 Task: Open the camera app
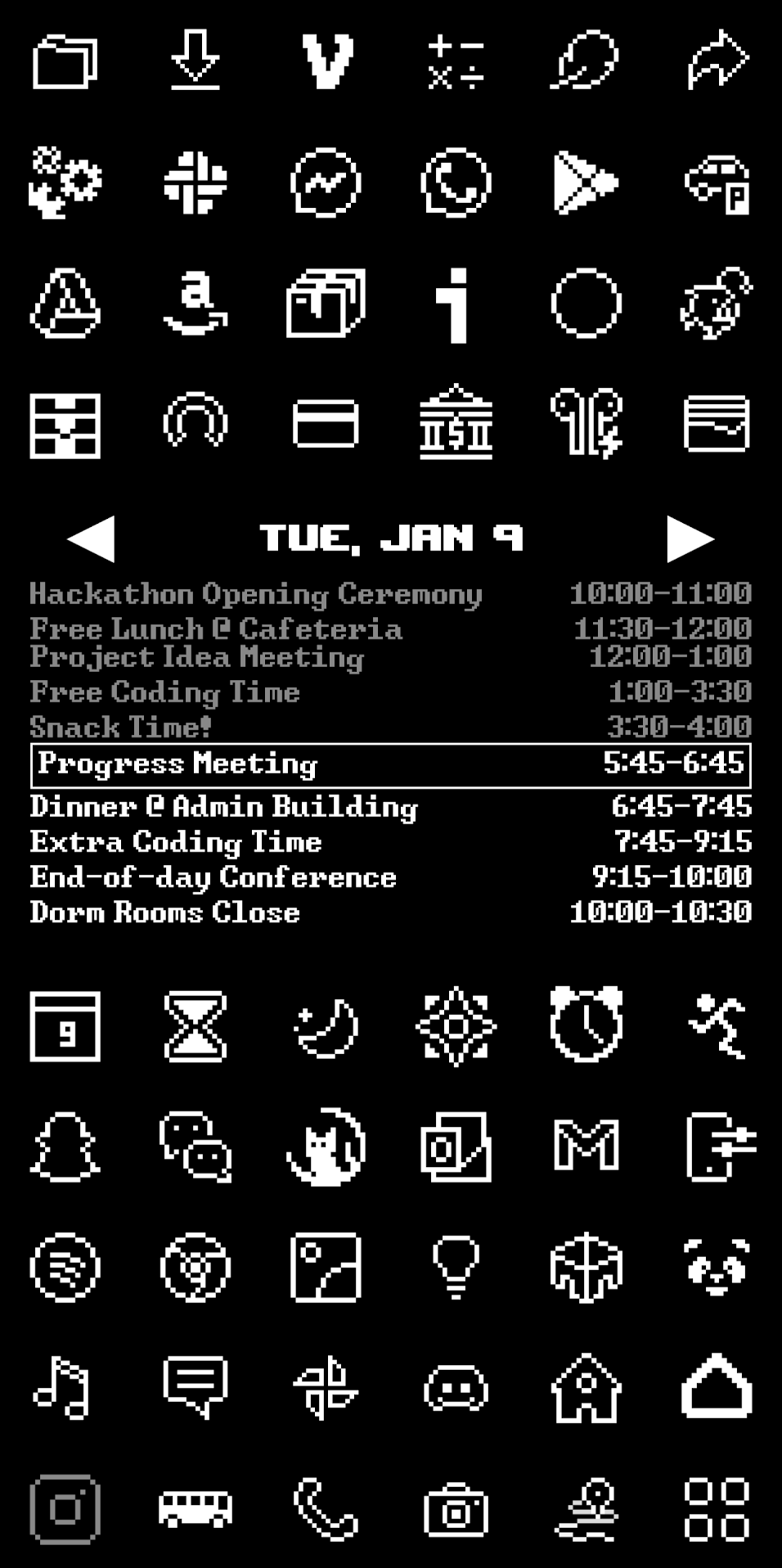tap(456, 1510)
